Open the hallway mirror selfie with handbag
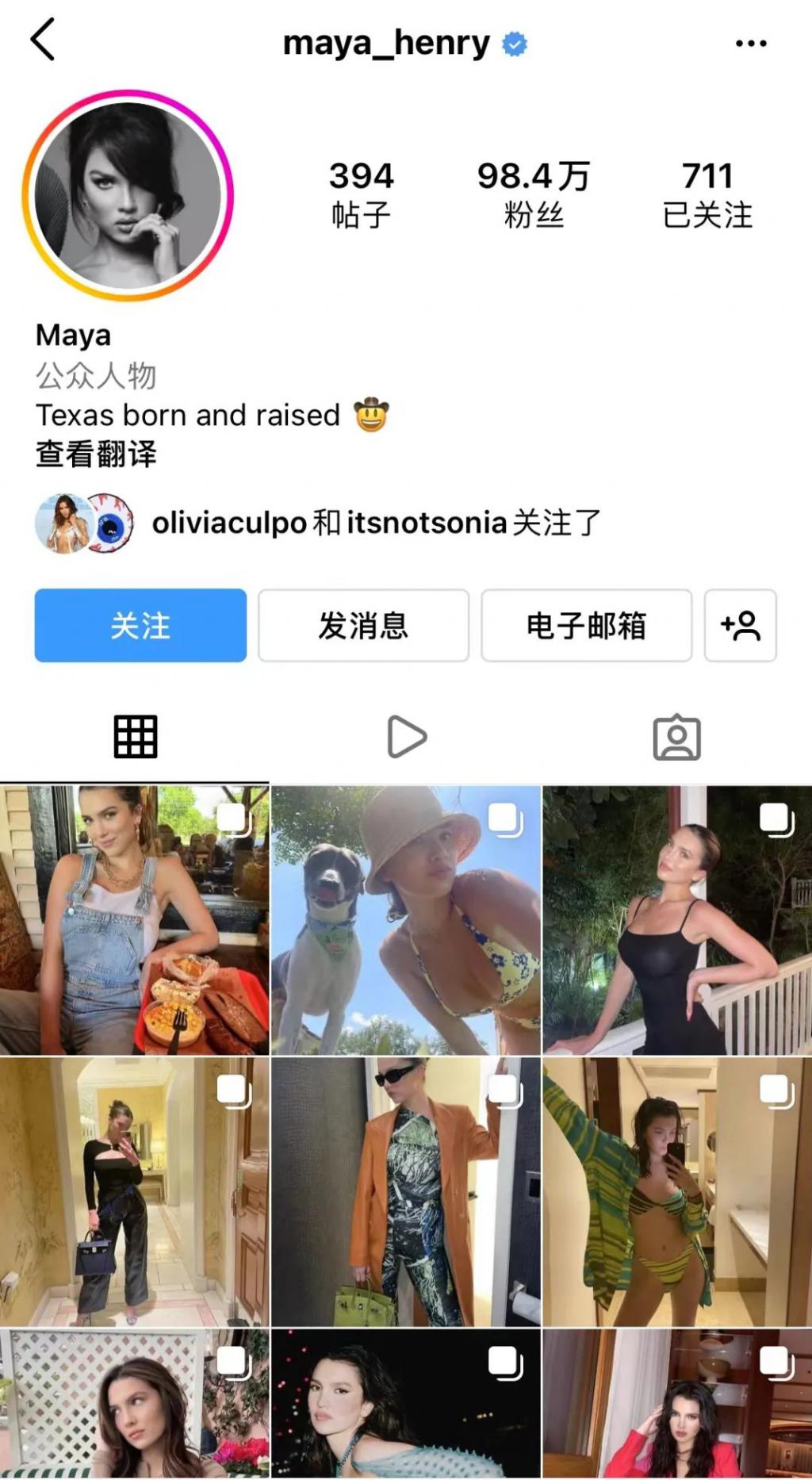Screen dimensions: 812x1480 click(x=134, y=1191)
